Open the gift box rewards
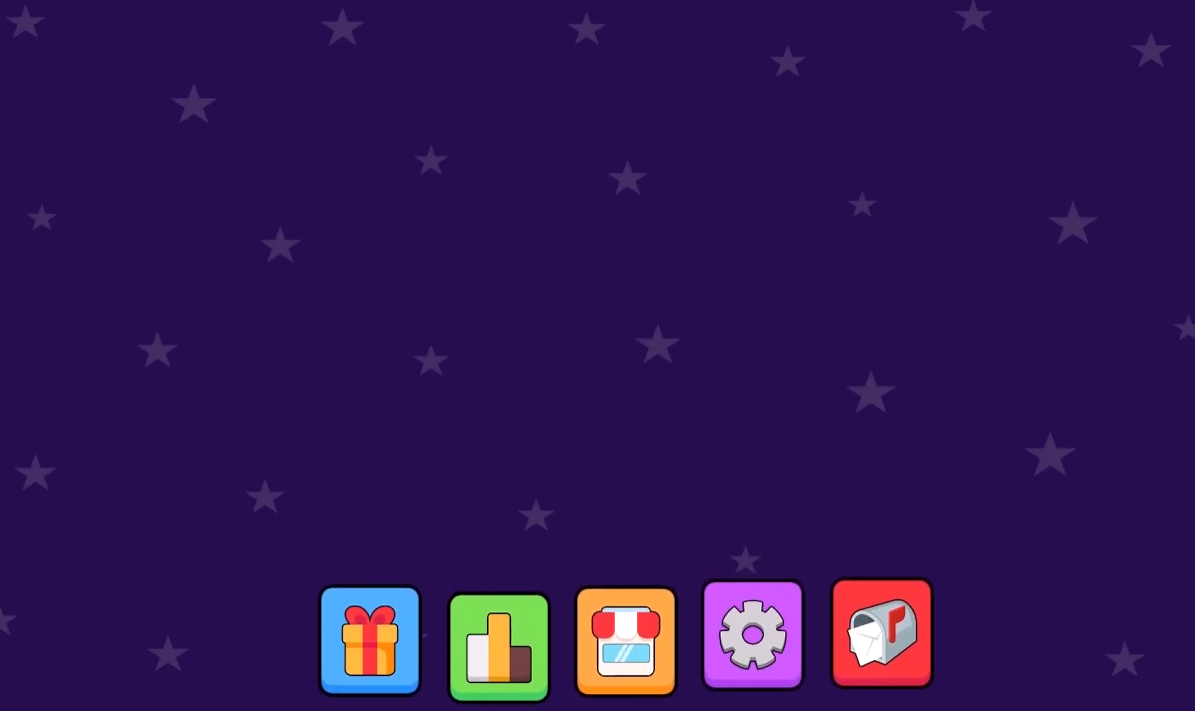The image size is (1195, 711). [x=370, y=640]
